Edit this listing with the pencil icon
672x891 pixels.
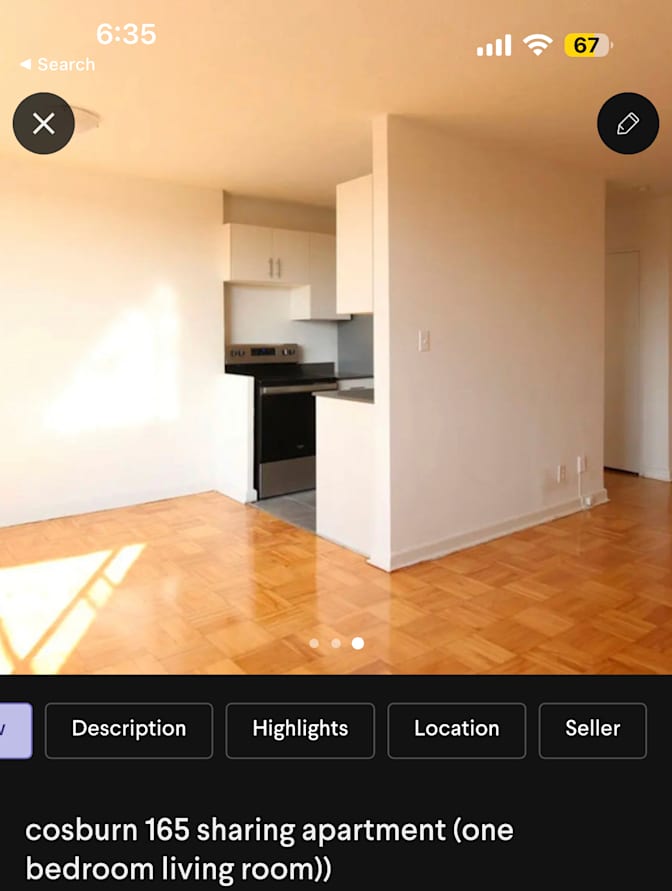(627, 123)
